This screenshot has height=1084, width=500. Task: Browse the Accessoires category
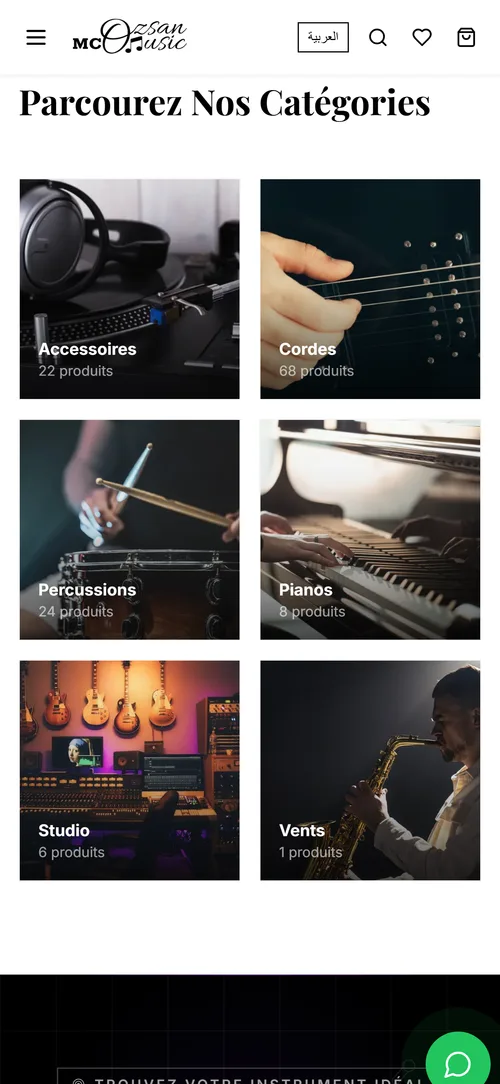click(x=129, y=289)
